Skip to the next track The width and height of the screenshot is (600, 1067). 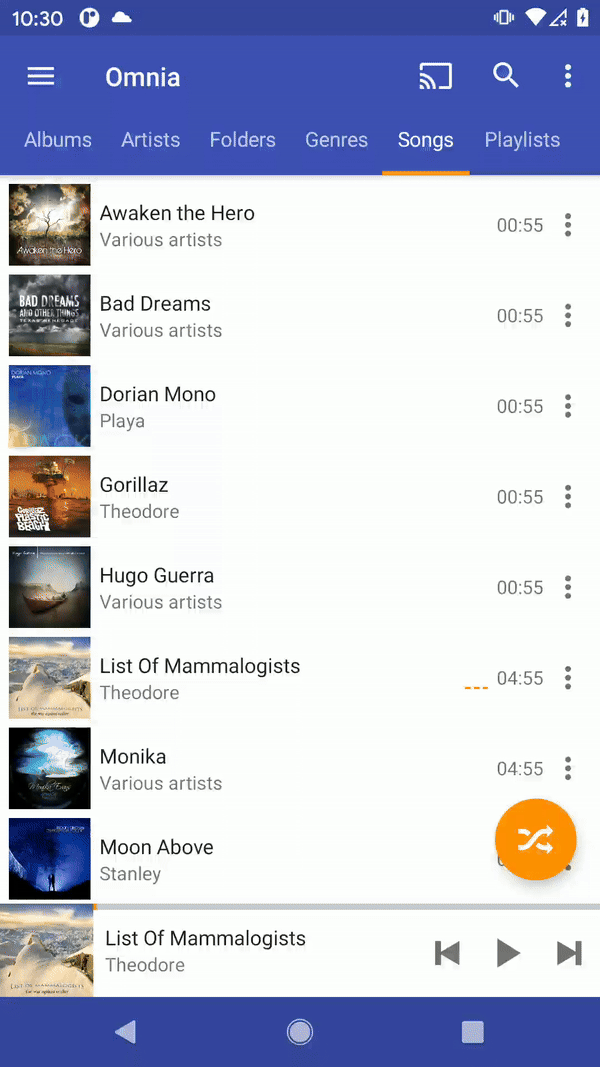pyautogui.click(x=569, y=953)
